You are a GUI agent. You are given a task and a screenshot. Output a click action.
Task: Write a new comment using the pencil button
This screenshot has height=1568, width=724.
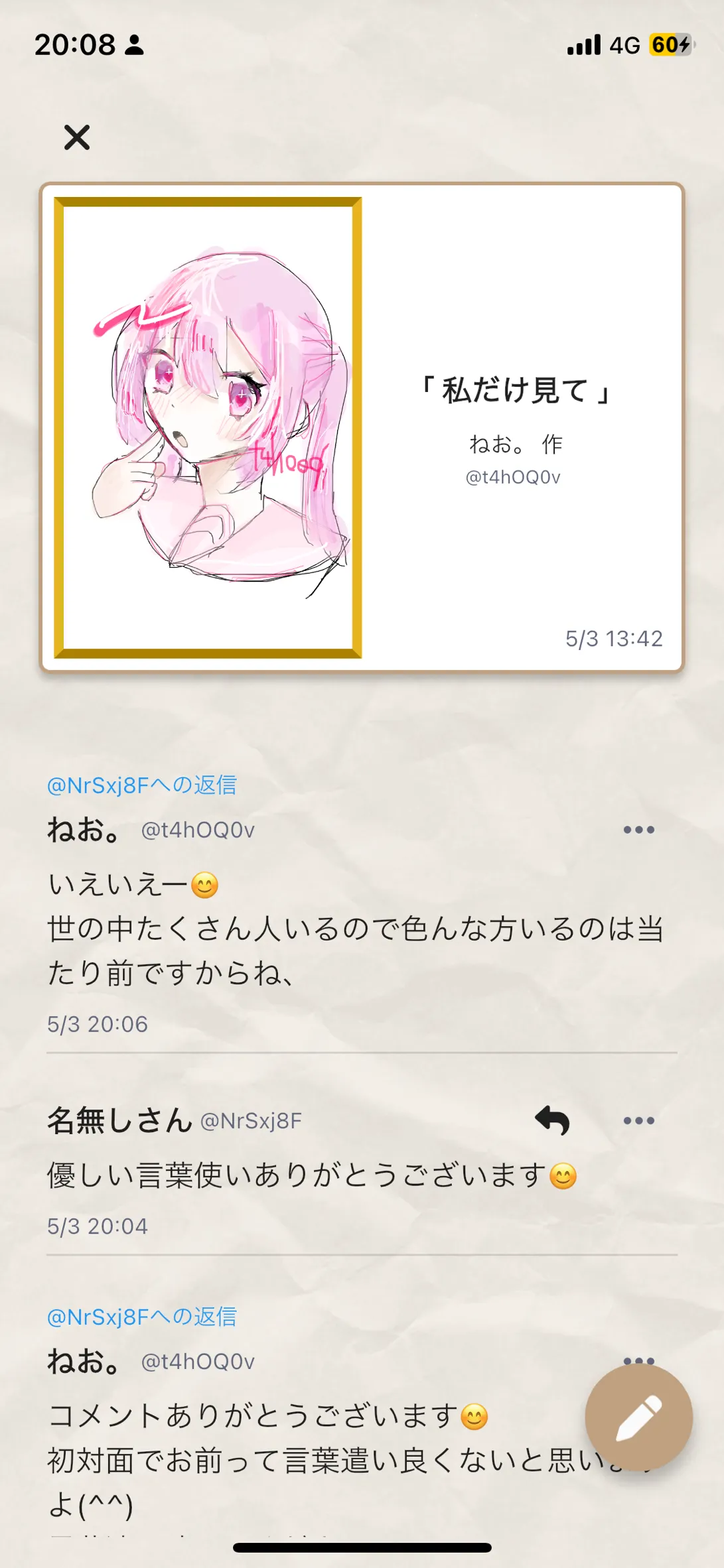pyautogui.click(x=639, y=1417)
